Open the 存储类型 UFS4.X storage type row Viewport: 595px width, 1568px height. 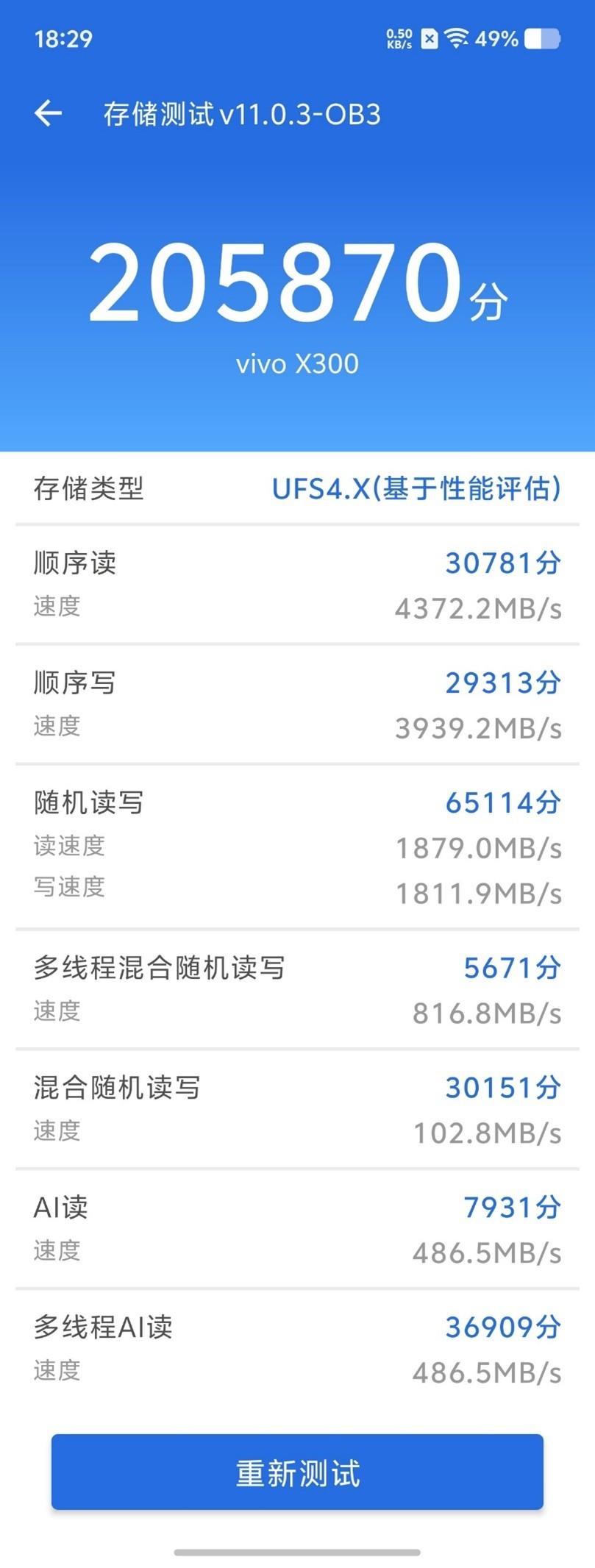coord(297,490)
